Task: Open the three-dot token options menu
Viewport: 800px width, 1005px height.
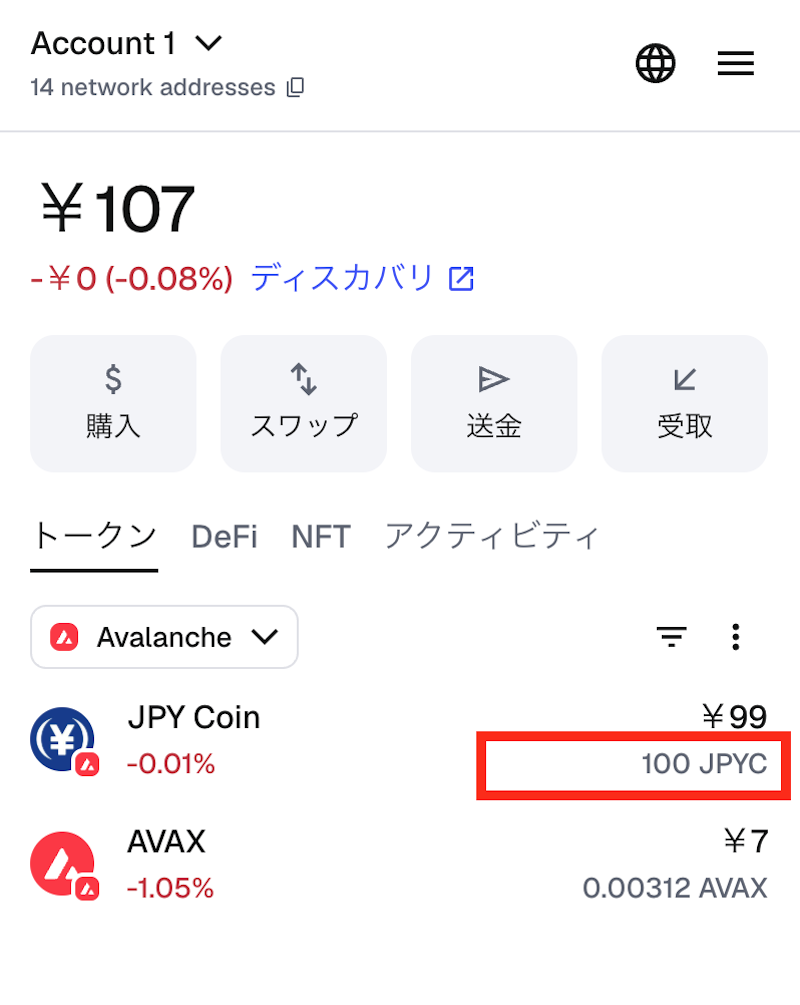Action: point(736,636)
